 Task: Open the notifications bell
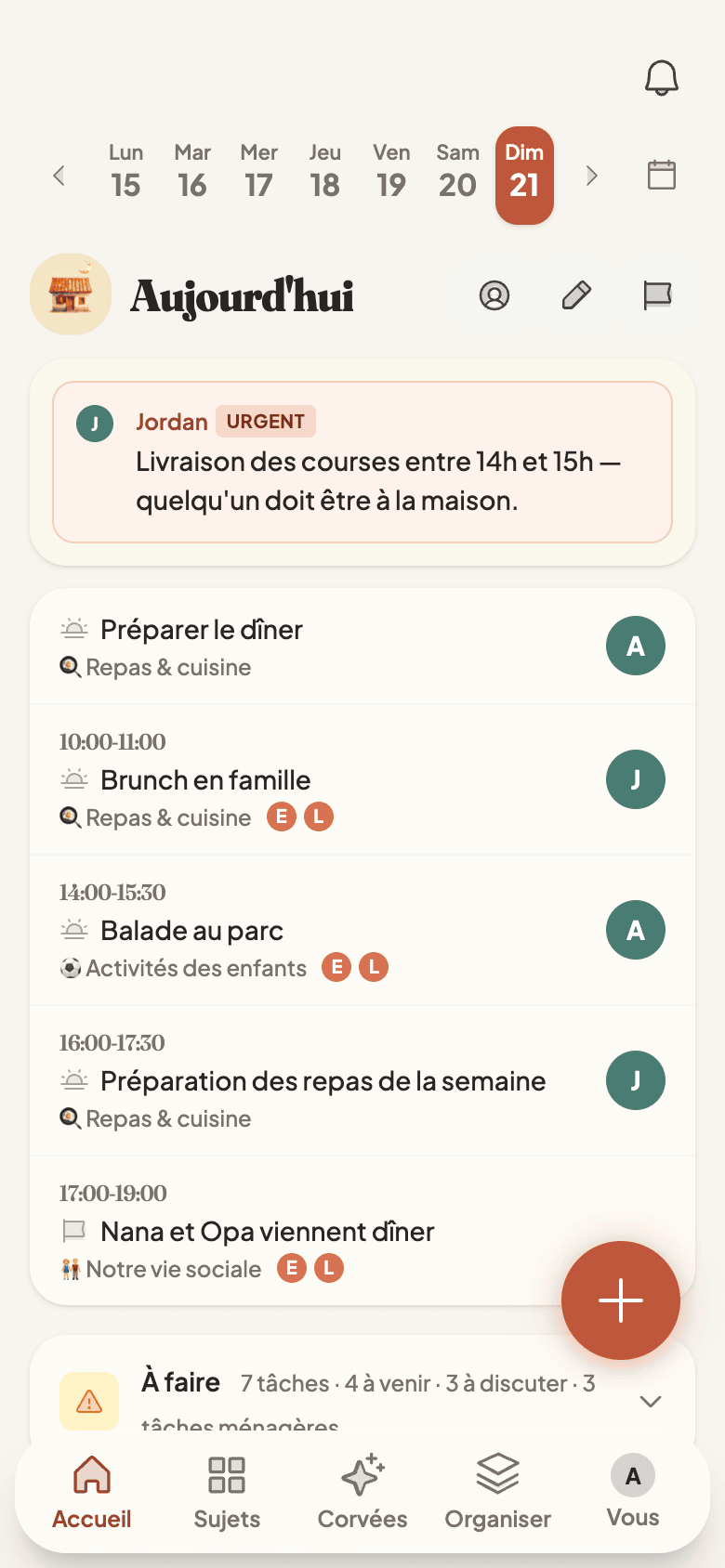point(662,78)
